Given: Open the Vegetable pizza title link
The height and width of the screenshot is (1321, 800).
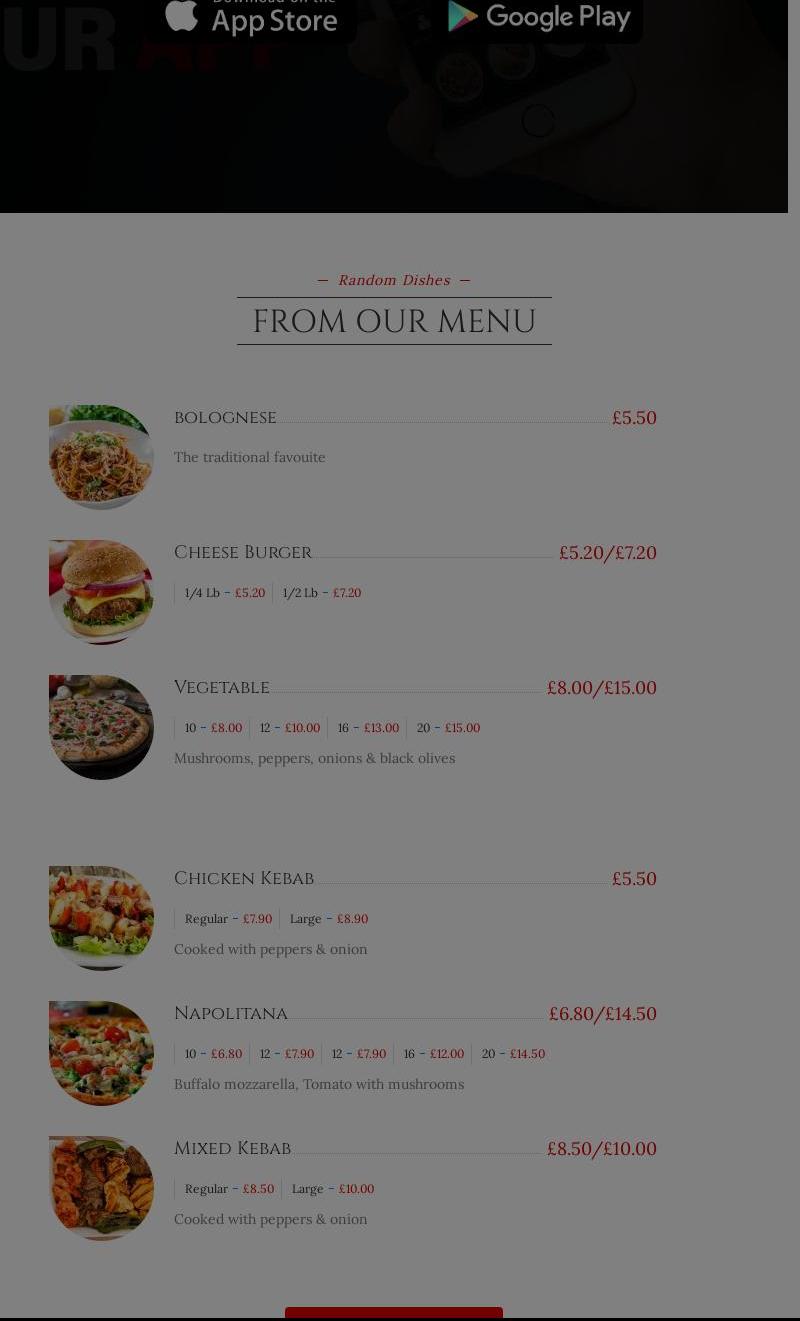Looking at the screenshot, I should 221,687.
